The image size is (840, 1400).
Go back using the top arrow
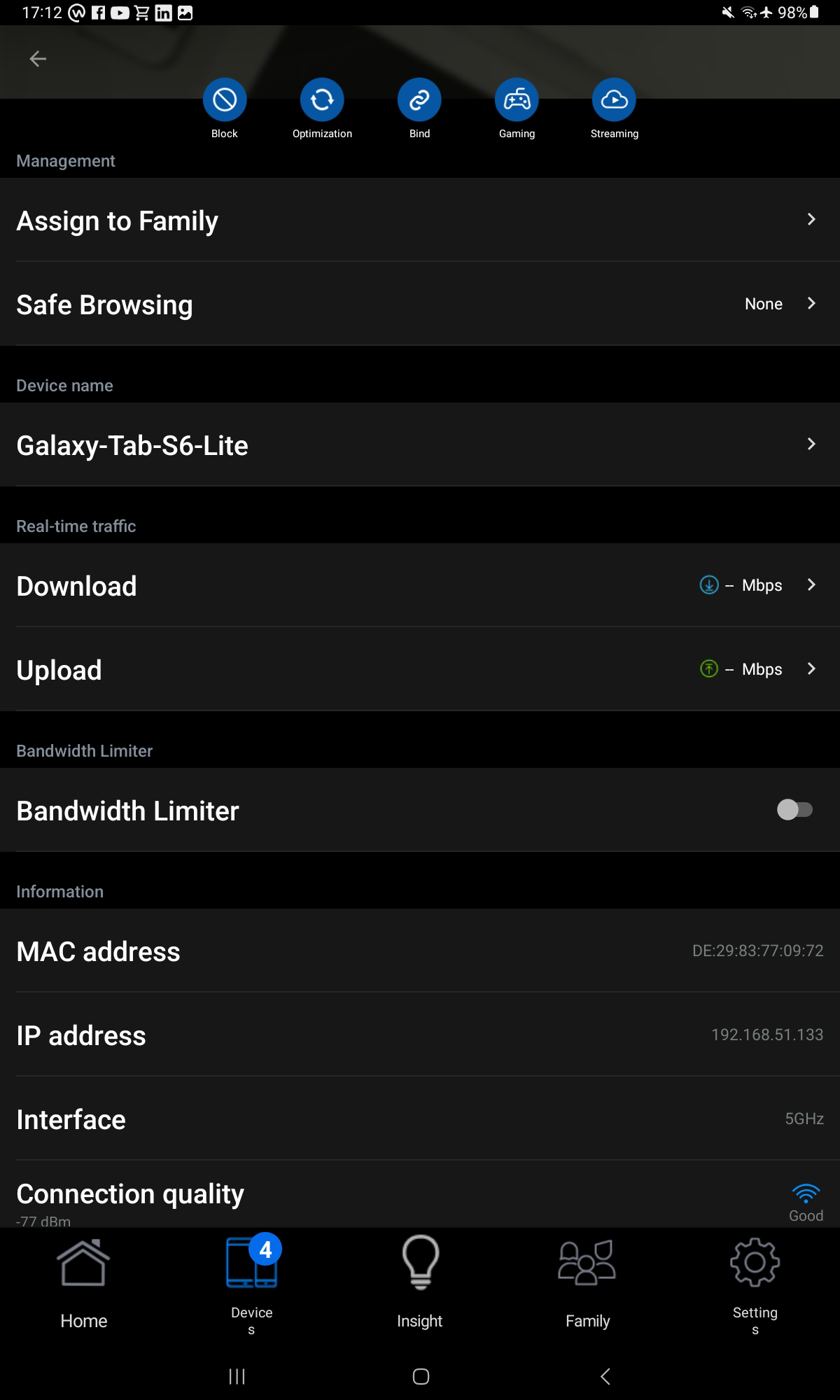pos(38,59)
